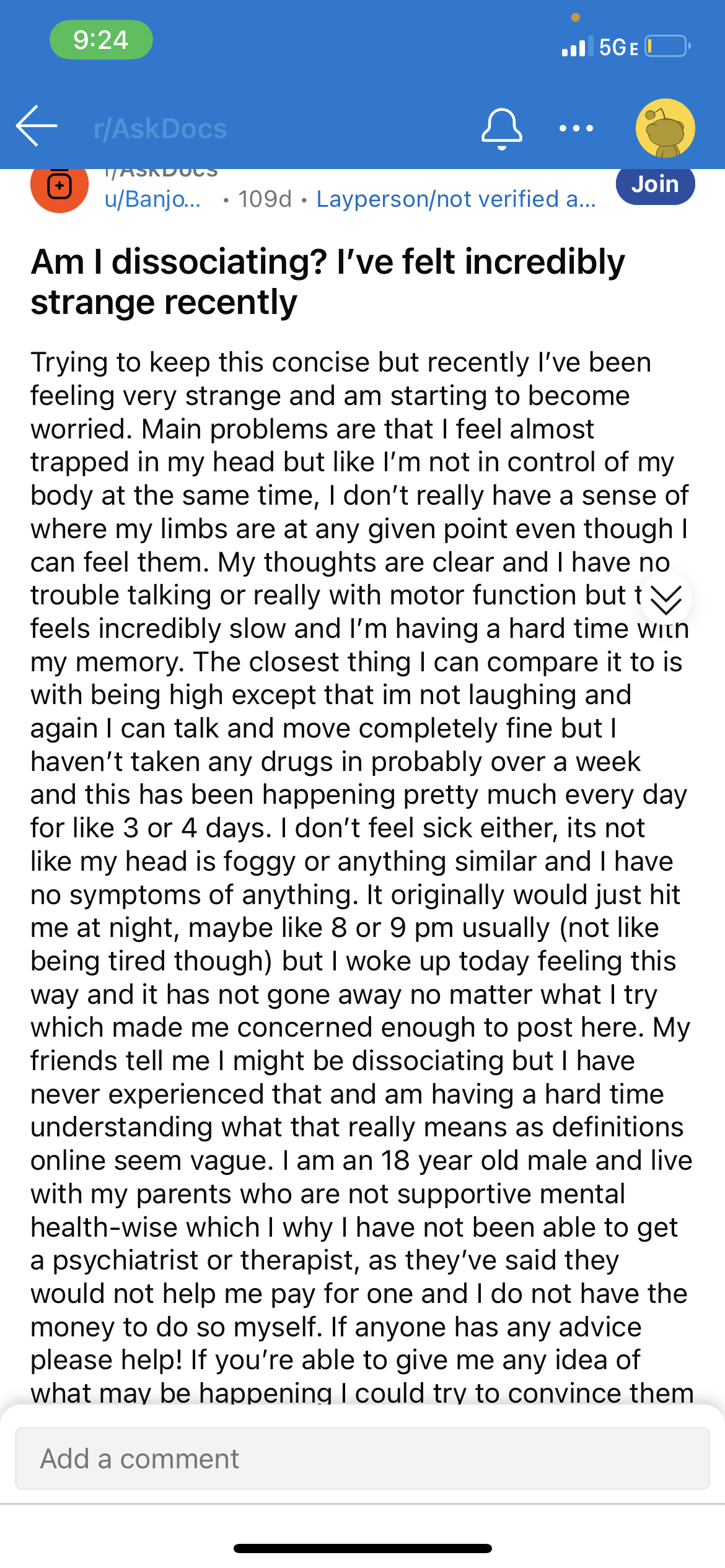This screenshot has height=1568, width=725.
Task: Jump to comments with double chevron button
Action: (666, 599)
